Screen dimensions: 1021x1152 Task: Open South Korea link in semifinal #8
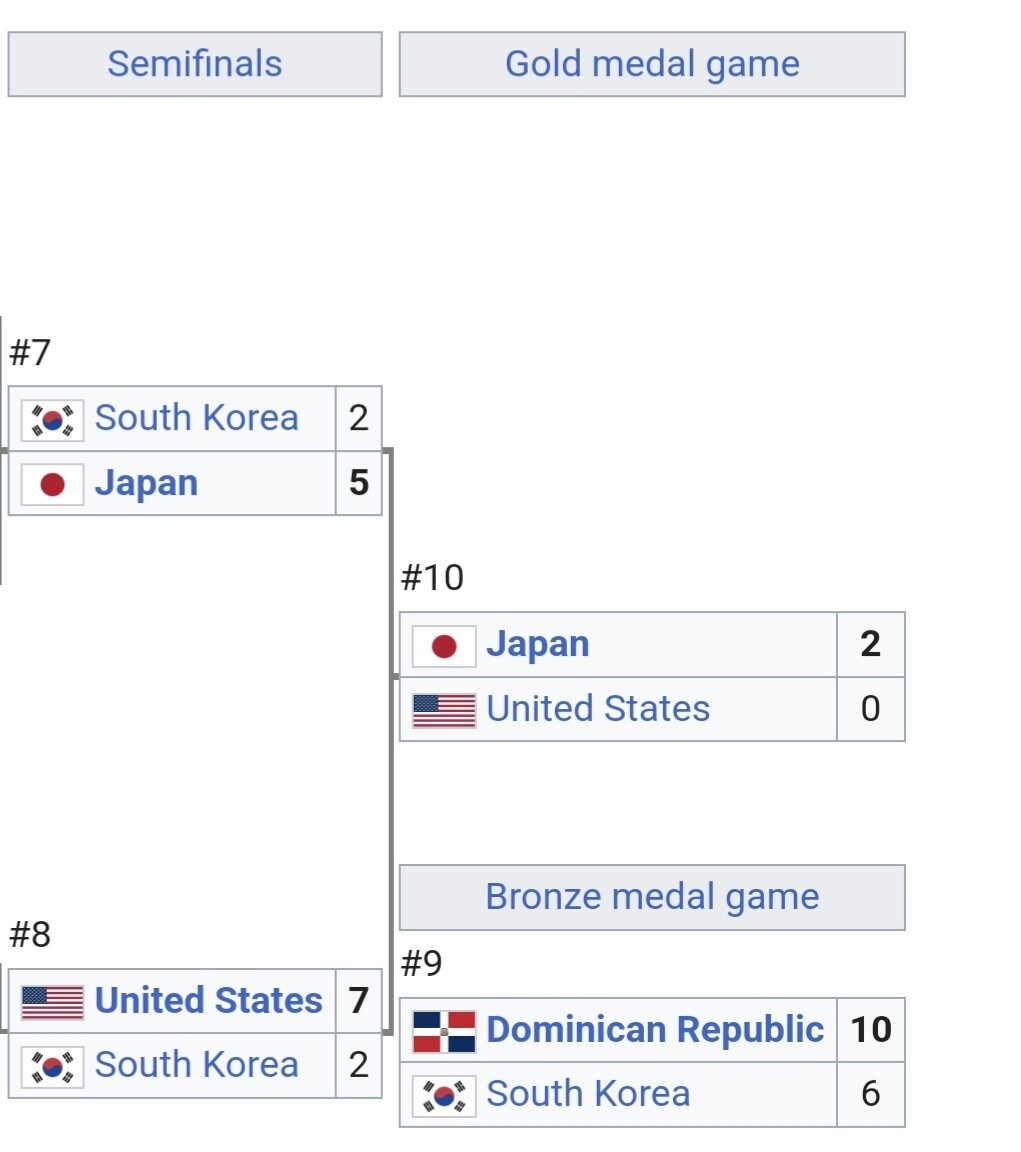(x=197, y=1065)
